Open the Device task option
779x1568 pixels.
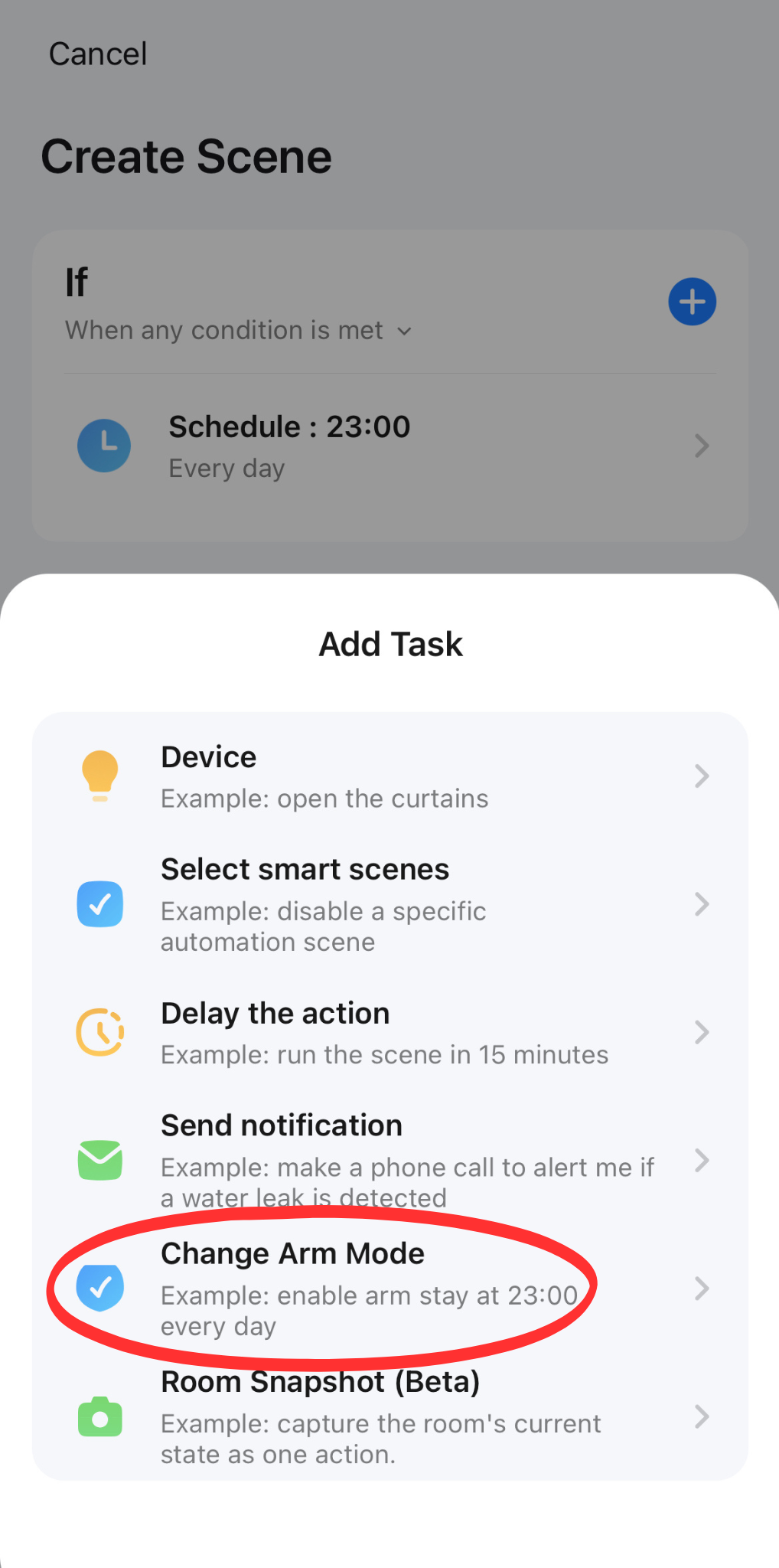[x=390, y=776]
